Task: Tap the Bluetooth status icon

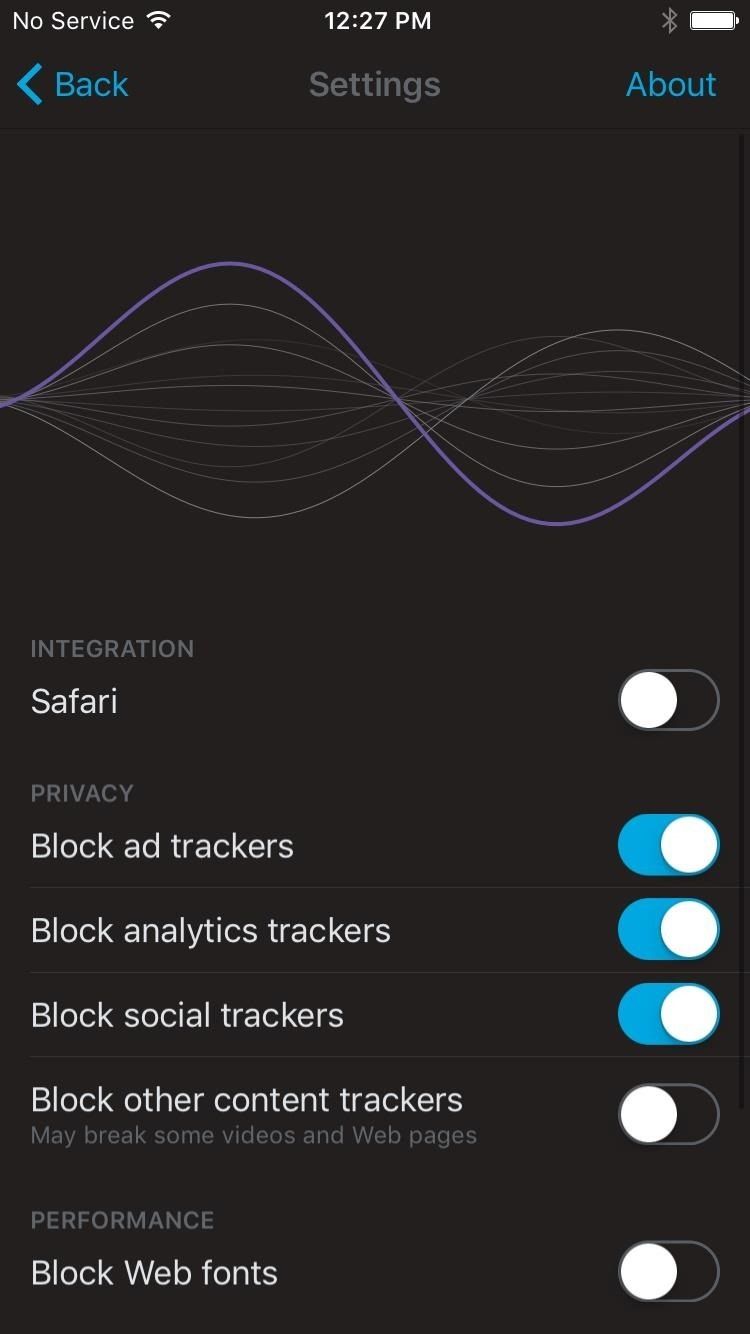Action: (669, 18)
